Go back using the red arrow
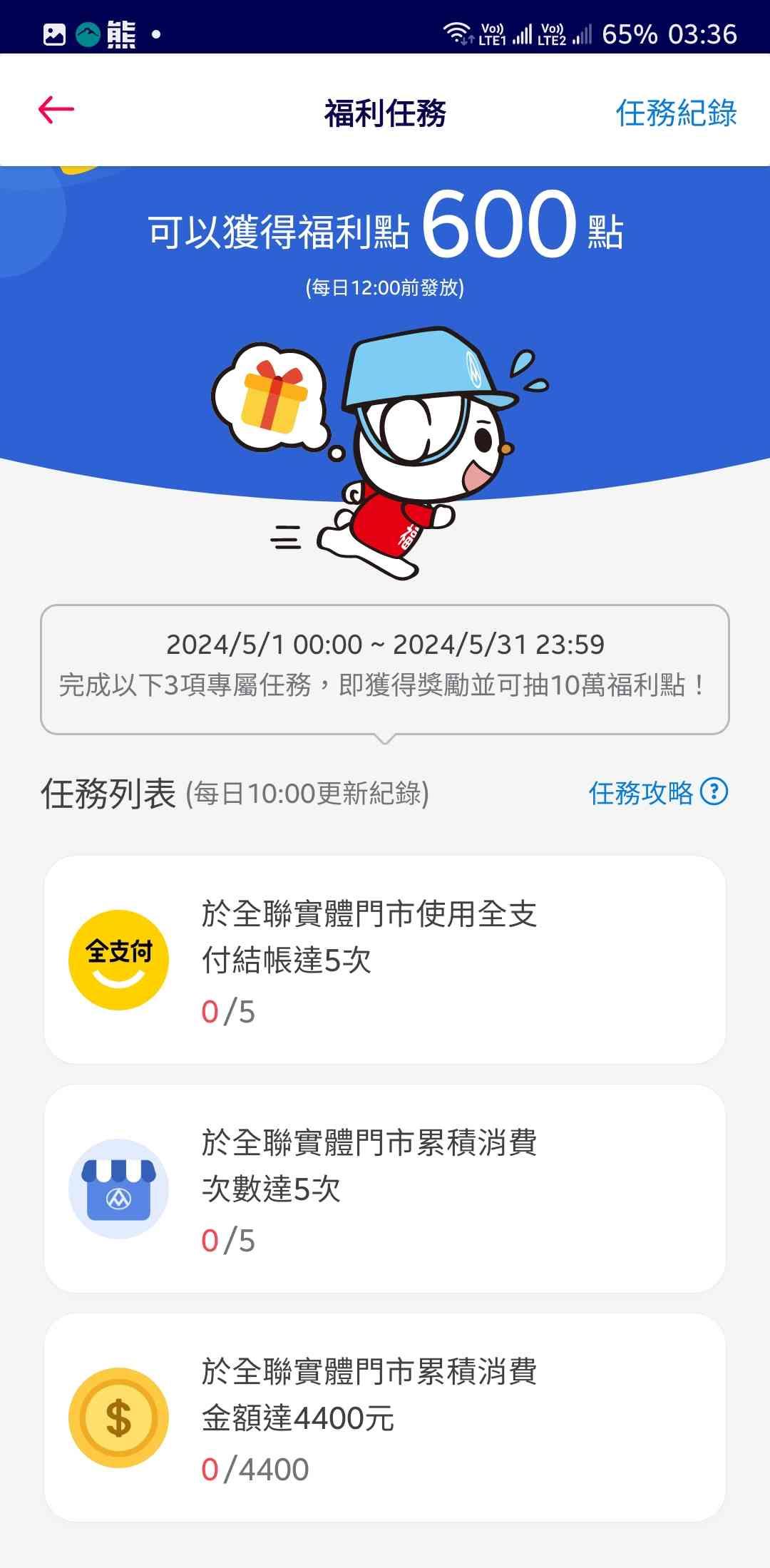 tap(56, 110)
